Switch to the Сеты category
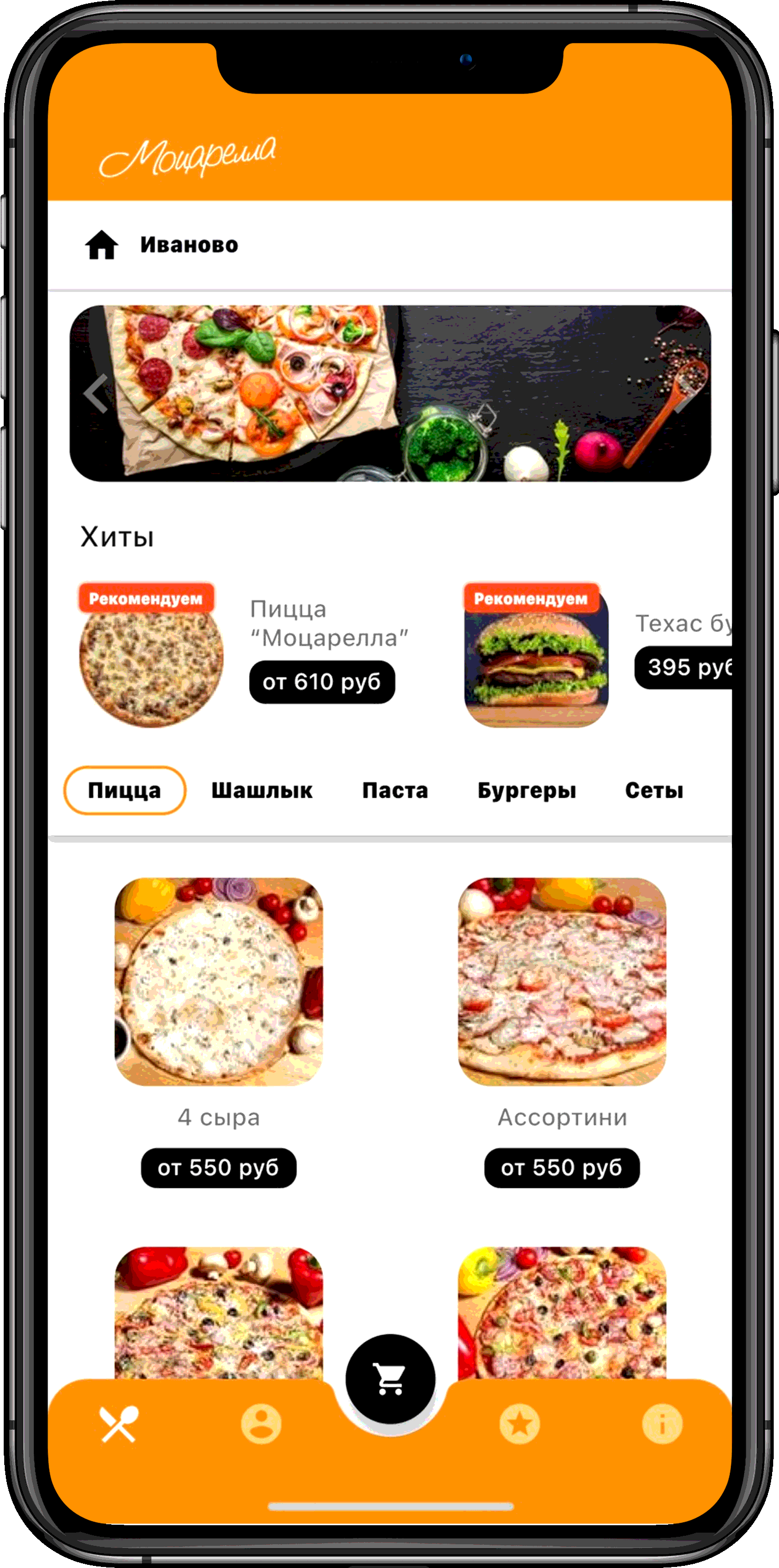779x1568 pixels. pos(653,790)
